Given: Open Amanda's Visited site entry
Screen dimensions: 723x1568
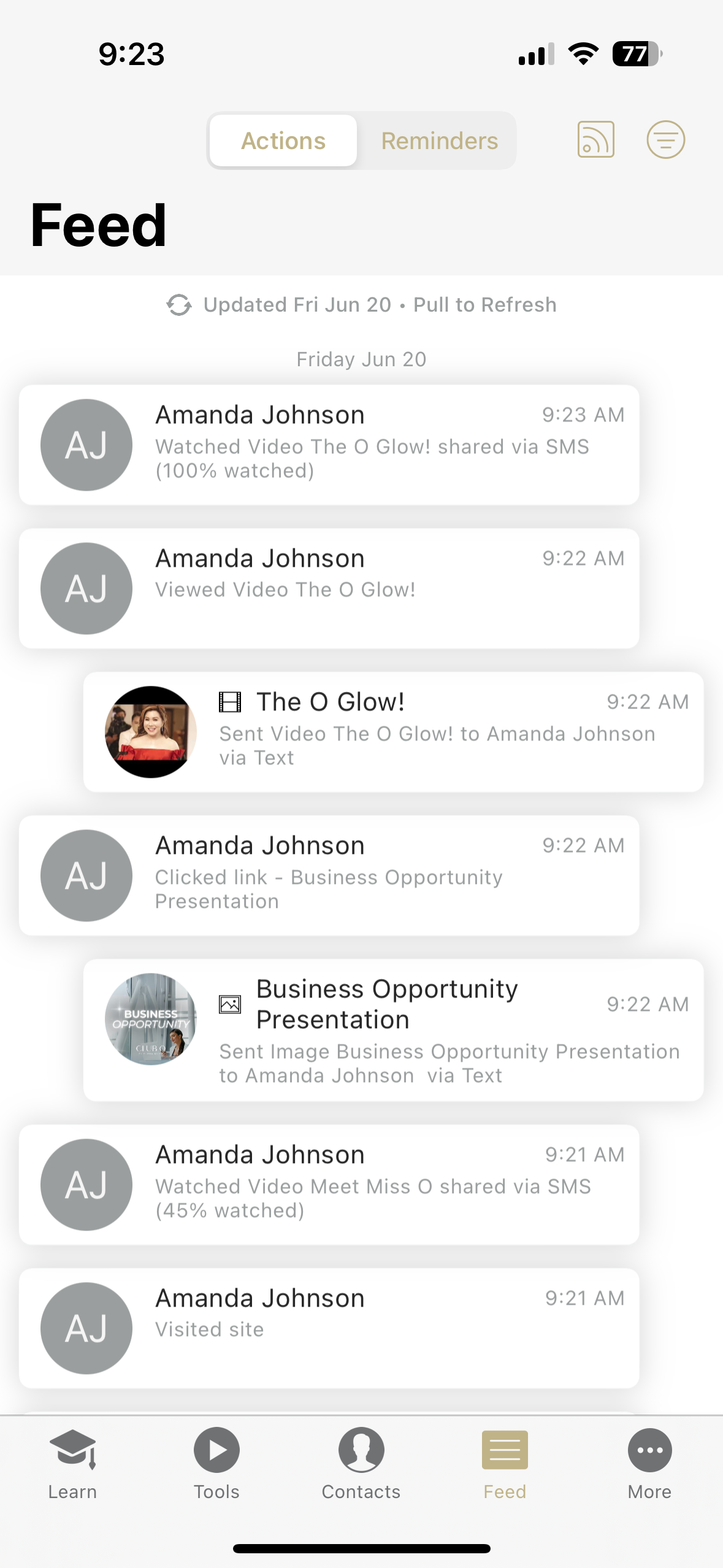Looking at the screenshot, I should [329, 1328].
